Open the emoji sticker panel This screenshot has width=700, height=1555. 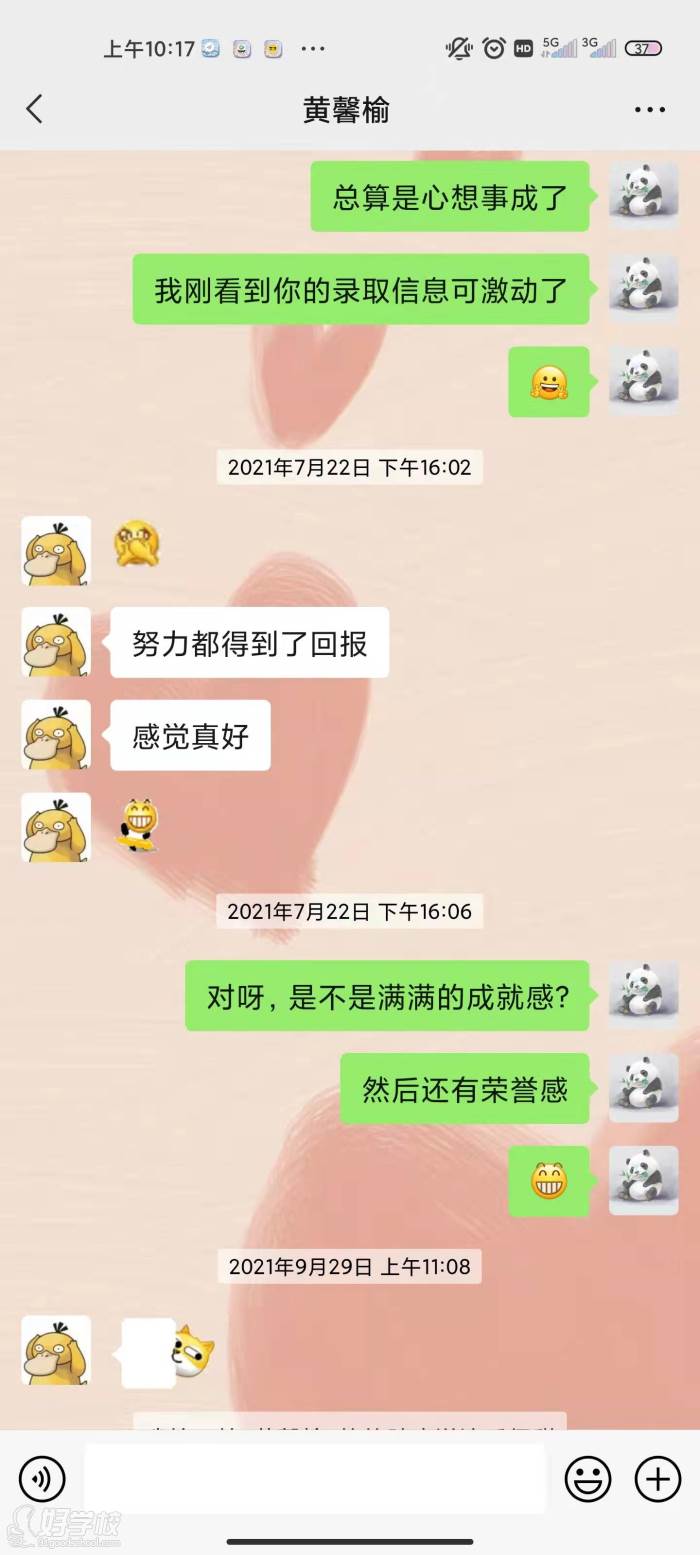(x=588, y=1479)
